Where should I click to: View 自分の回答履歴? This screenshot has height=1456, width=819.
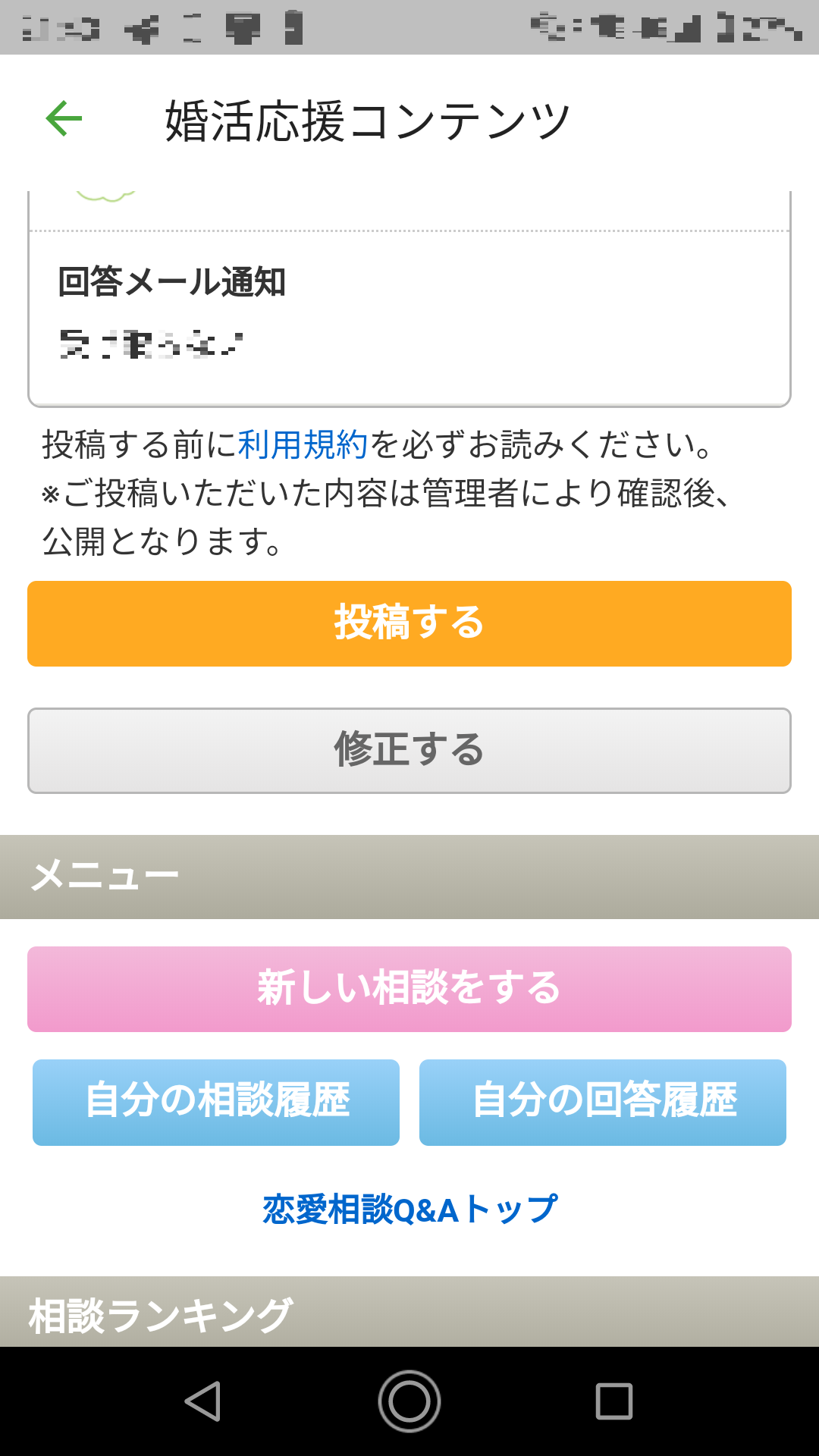(603, 1102)
